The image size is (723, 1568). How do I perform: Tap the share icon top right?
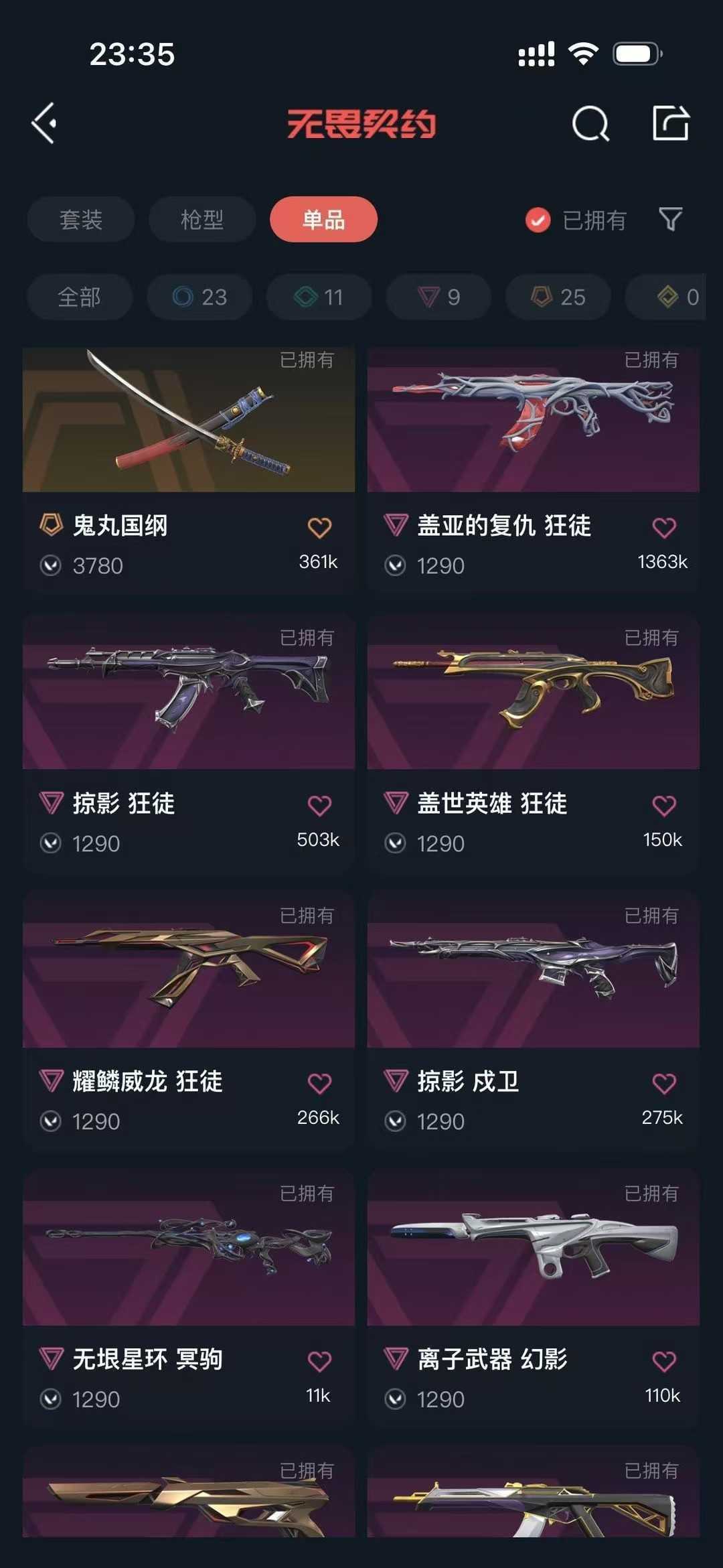[x=673, y=124]
